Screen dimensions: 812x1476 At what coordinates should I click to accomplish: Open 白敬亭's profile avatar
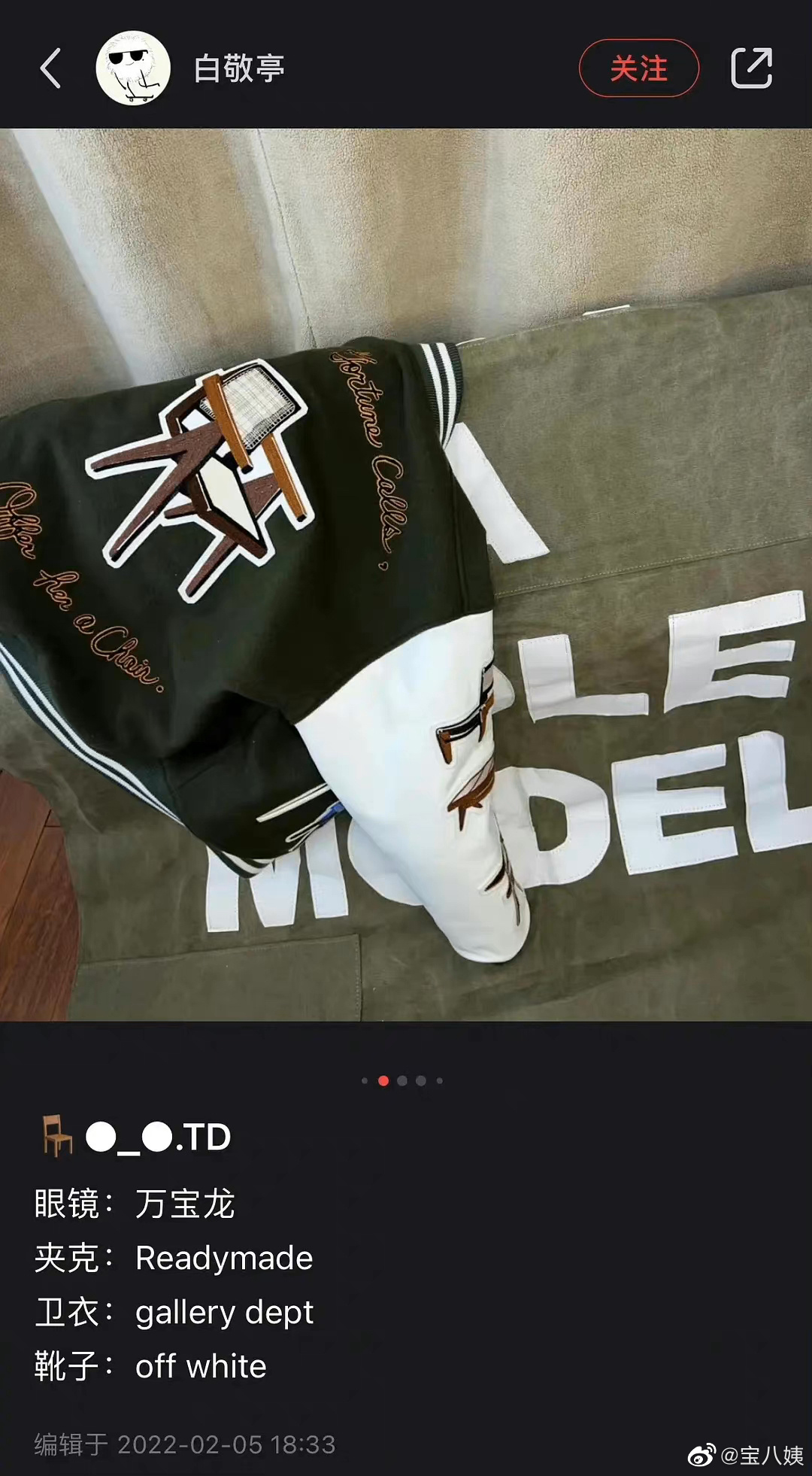[133, 68]
